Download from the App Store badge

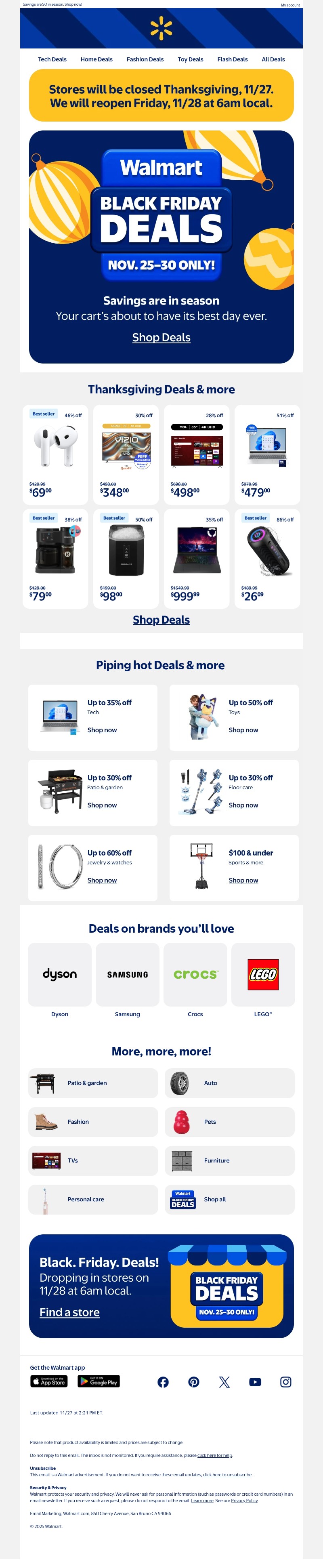(49, 1381)
